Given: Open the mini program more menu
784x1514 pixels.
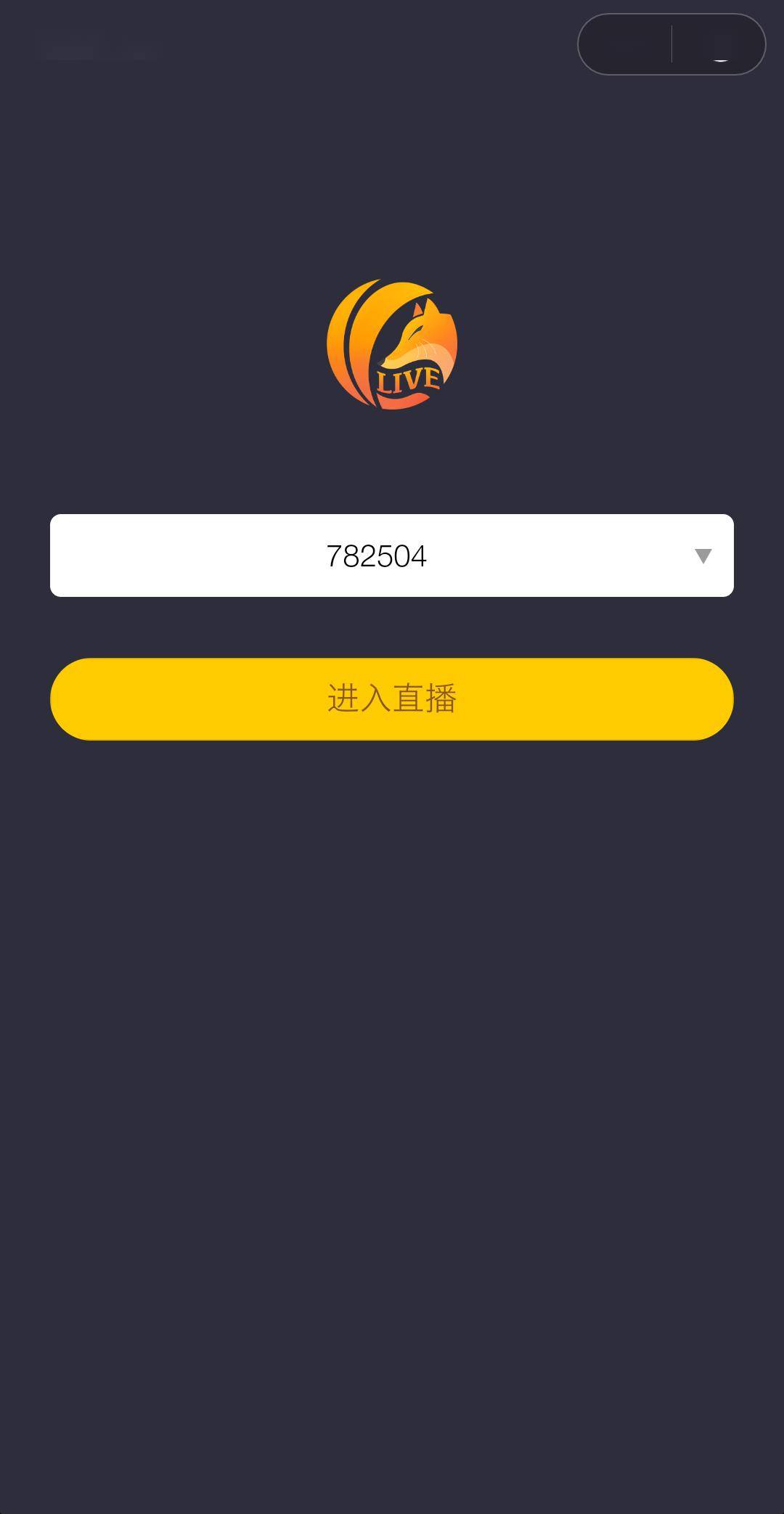Looking at the screenshot, I should (x=625, y=44).
